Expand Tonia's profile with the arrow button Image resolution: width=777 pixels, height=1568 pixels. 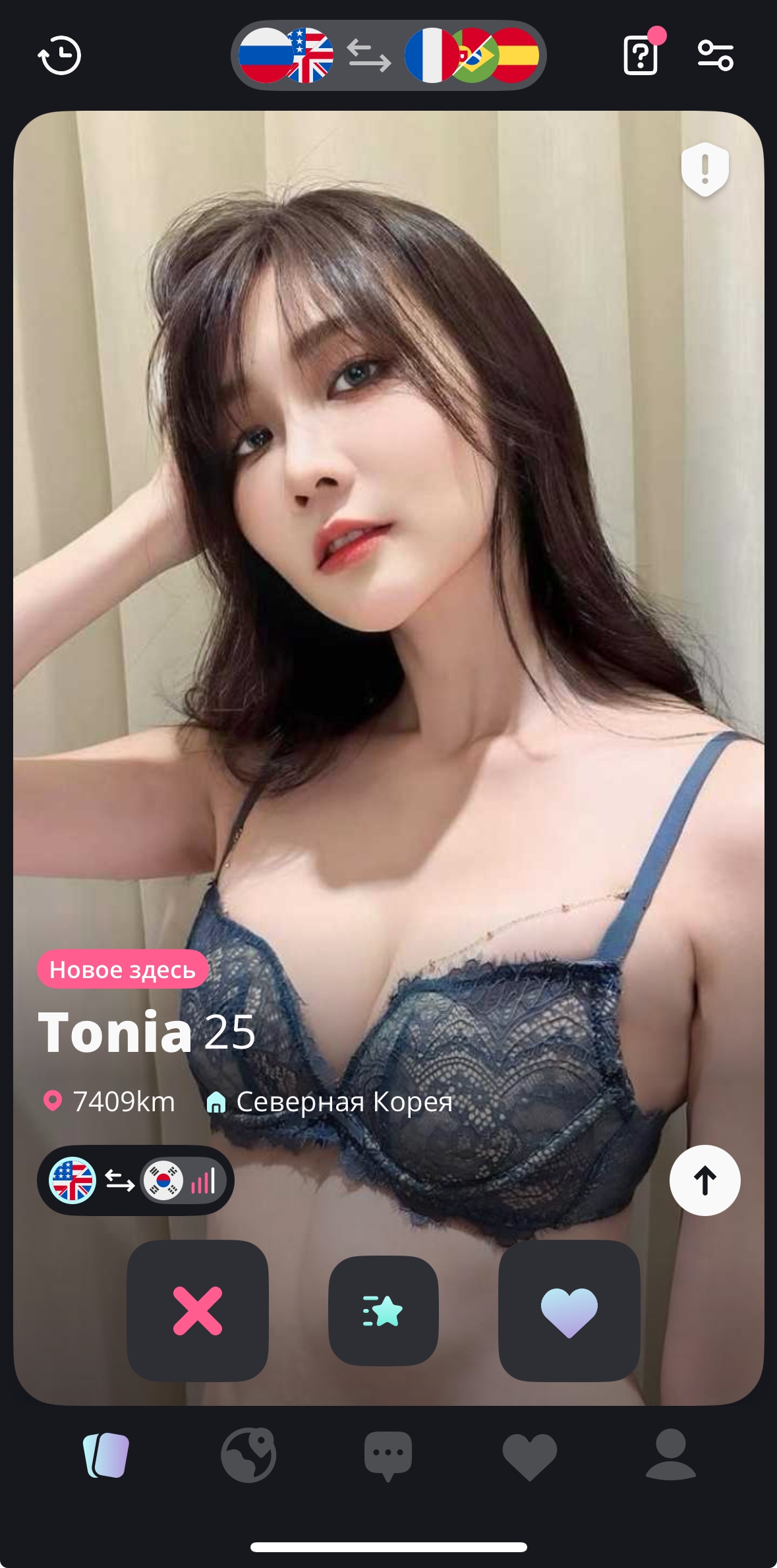[x=705, y=1180]
